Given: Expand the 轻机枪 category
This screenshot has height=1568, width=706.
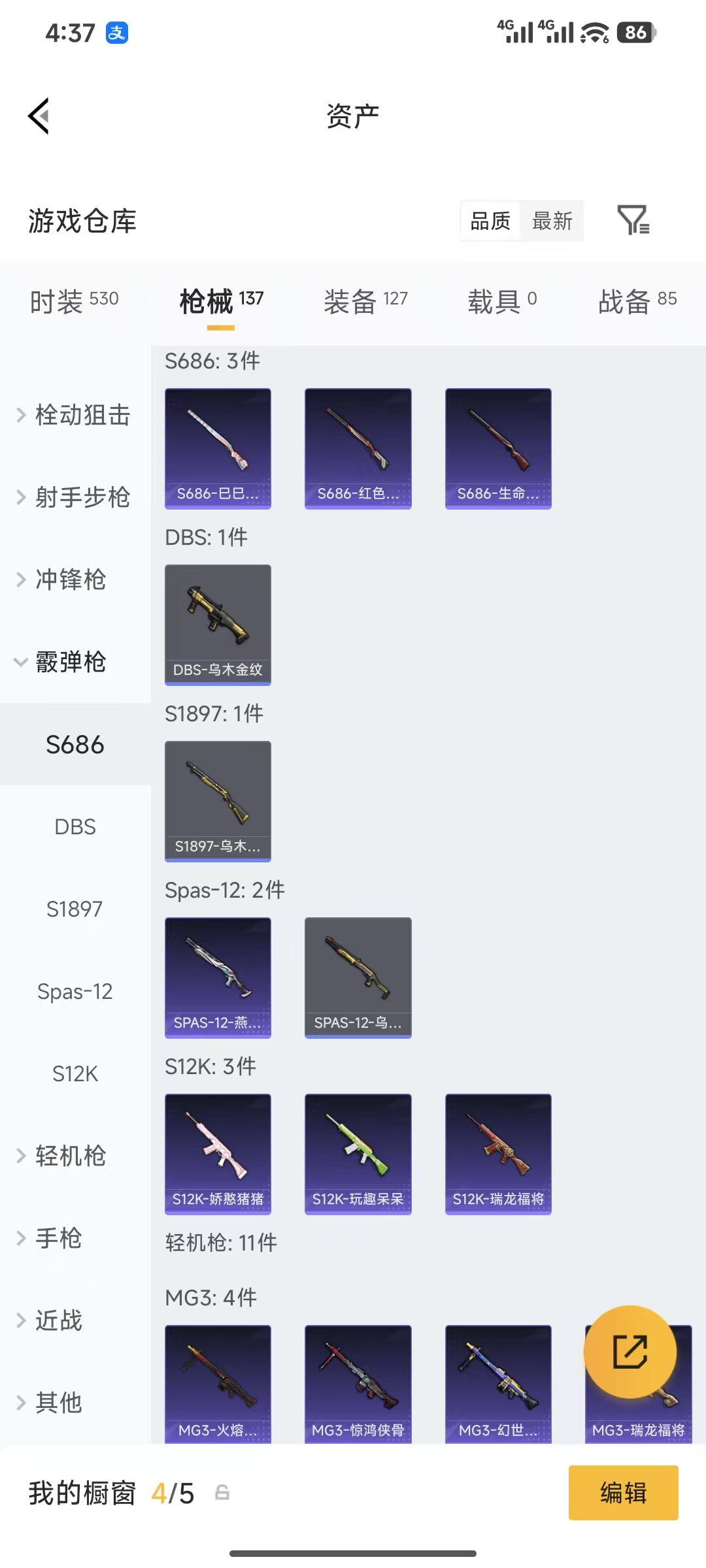Looking at the screenshot, I should point(71,1156).
